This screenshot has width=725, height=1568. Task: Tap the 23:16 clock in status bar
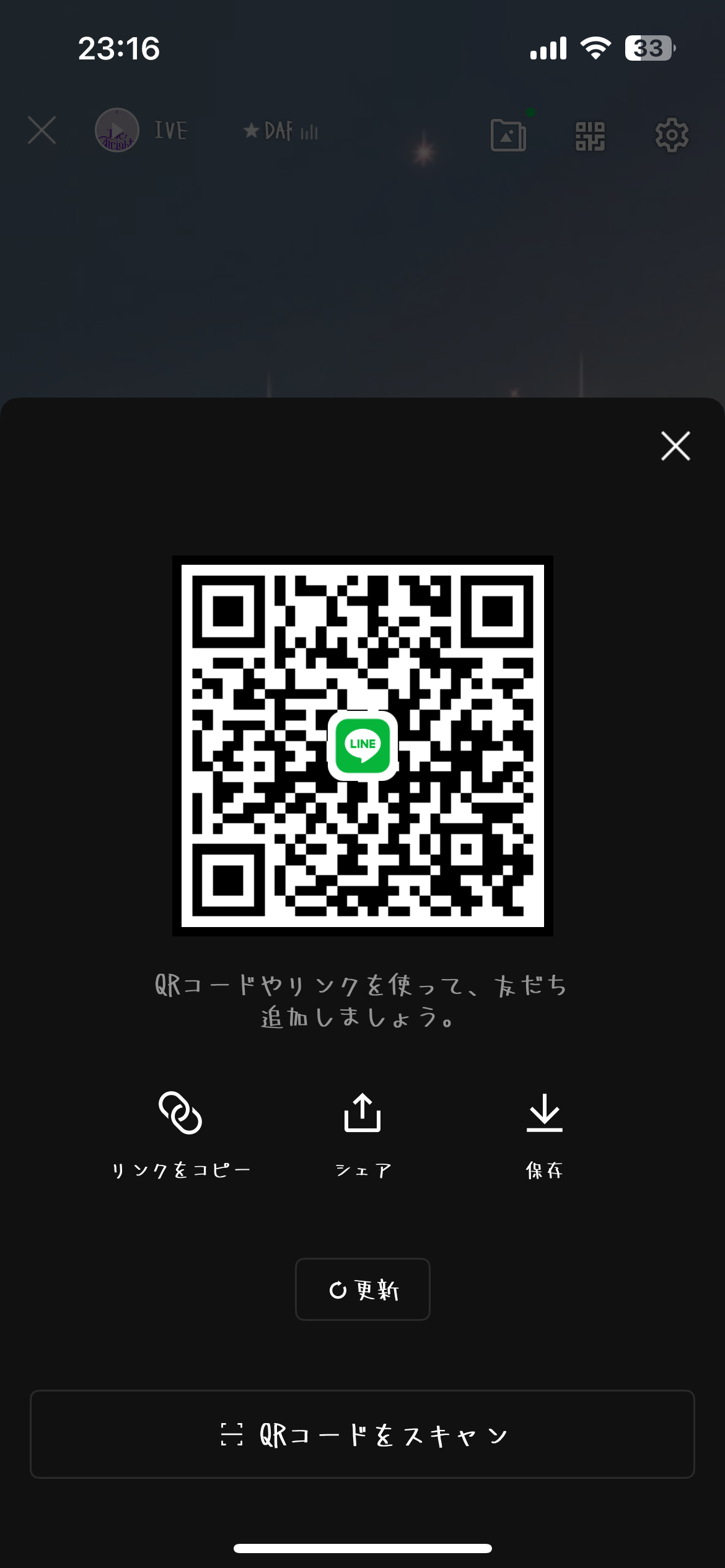pyautogui.click(x=119, y=49)
